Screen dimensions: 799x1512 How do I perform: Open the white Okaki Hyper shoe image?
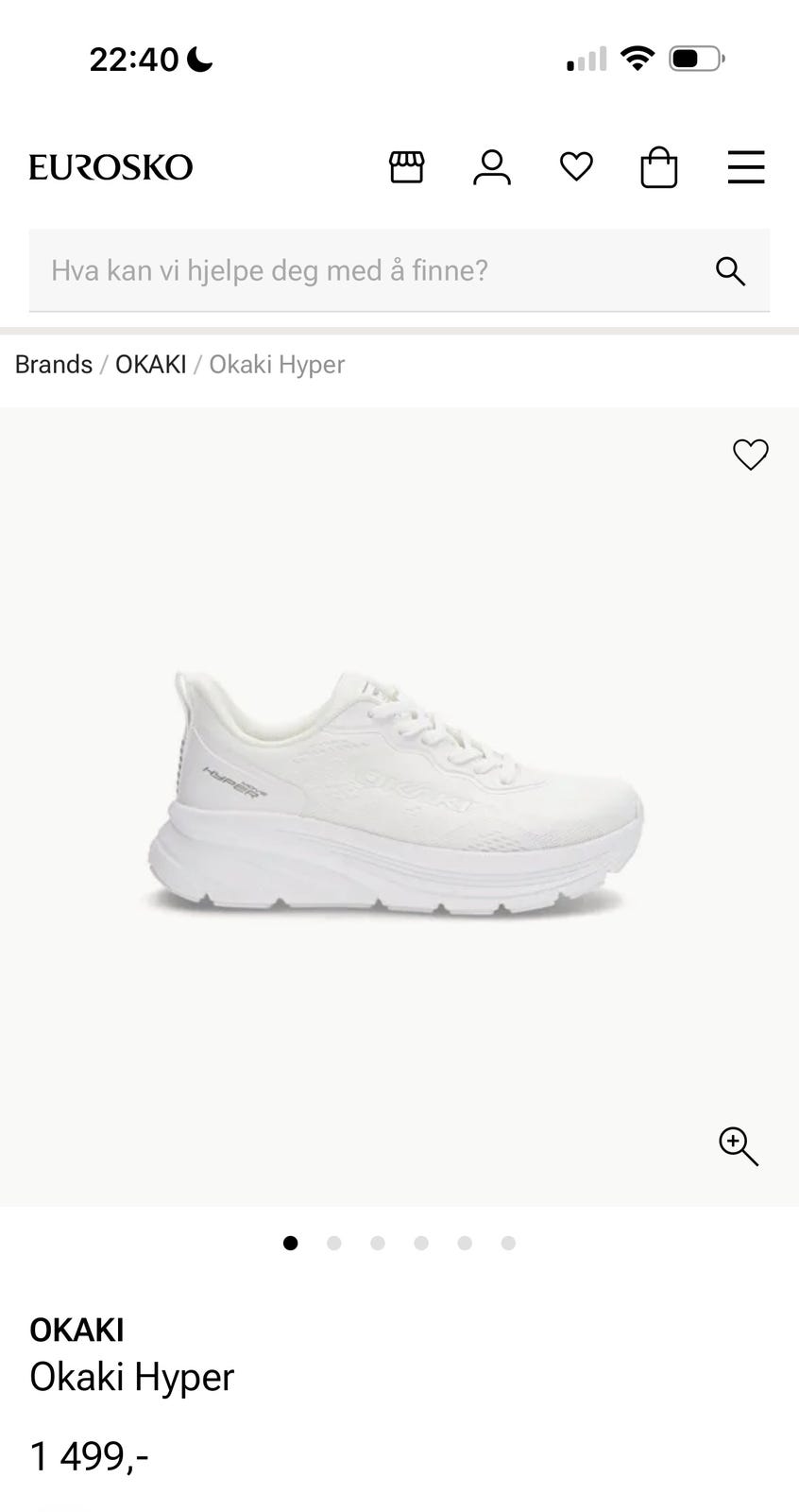(395, 794)
